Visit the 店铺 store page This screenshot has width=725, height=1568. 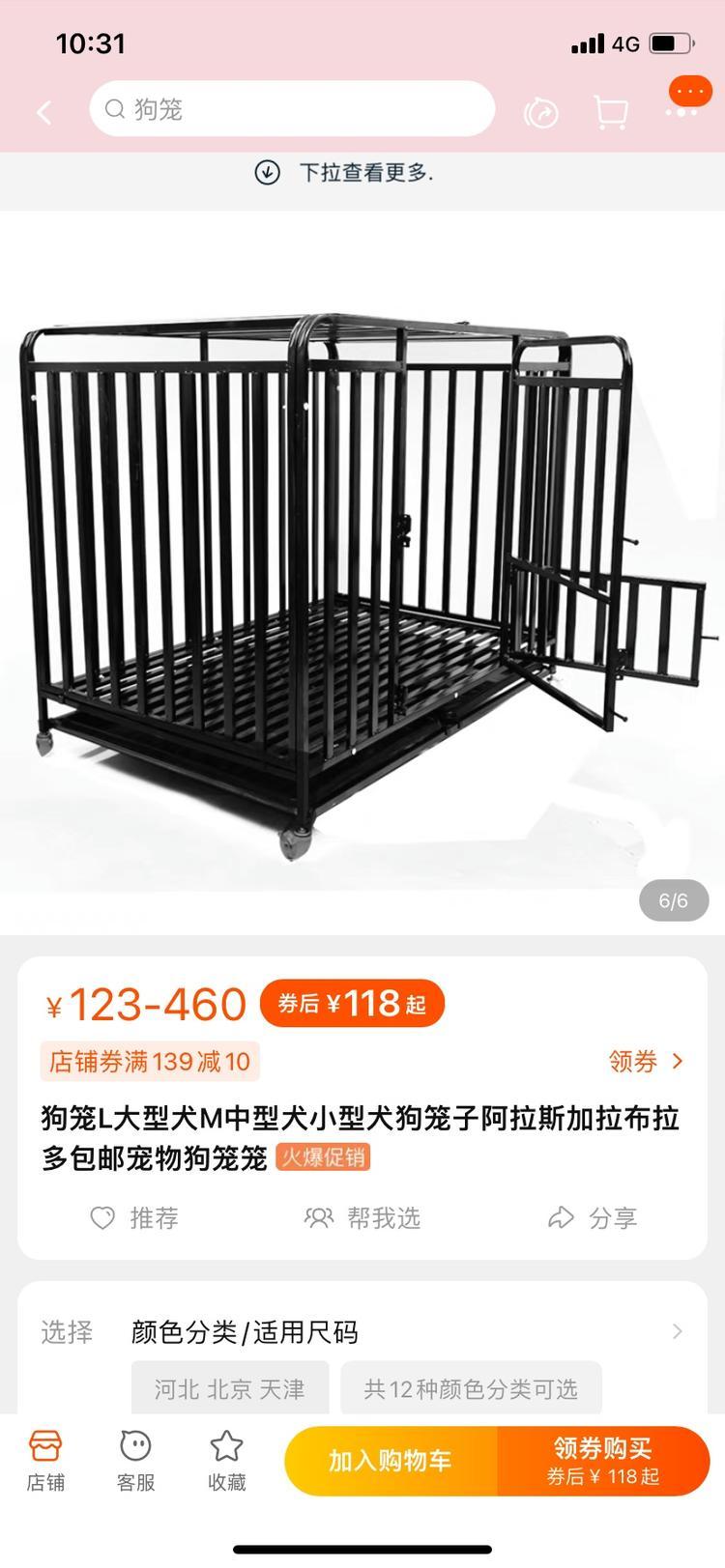coord(44,1460)
